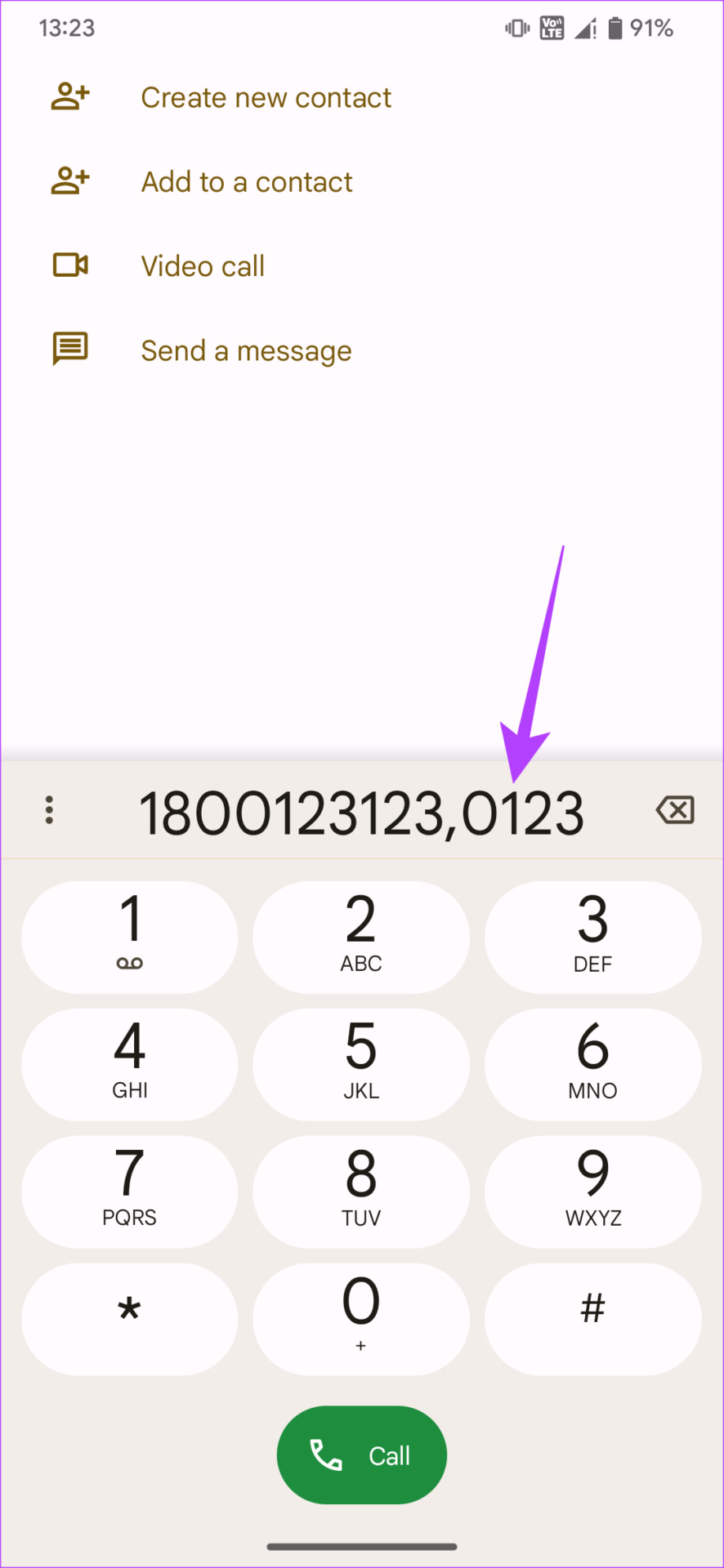Choose Send a message option
This screenshot has height=1568, width=724.
pos(246,350)
